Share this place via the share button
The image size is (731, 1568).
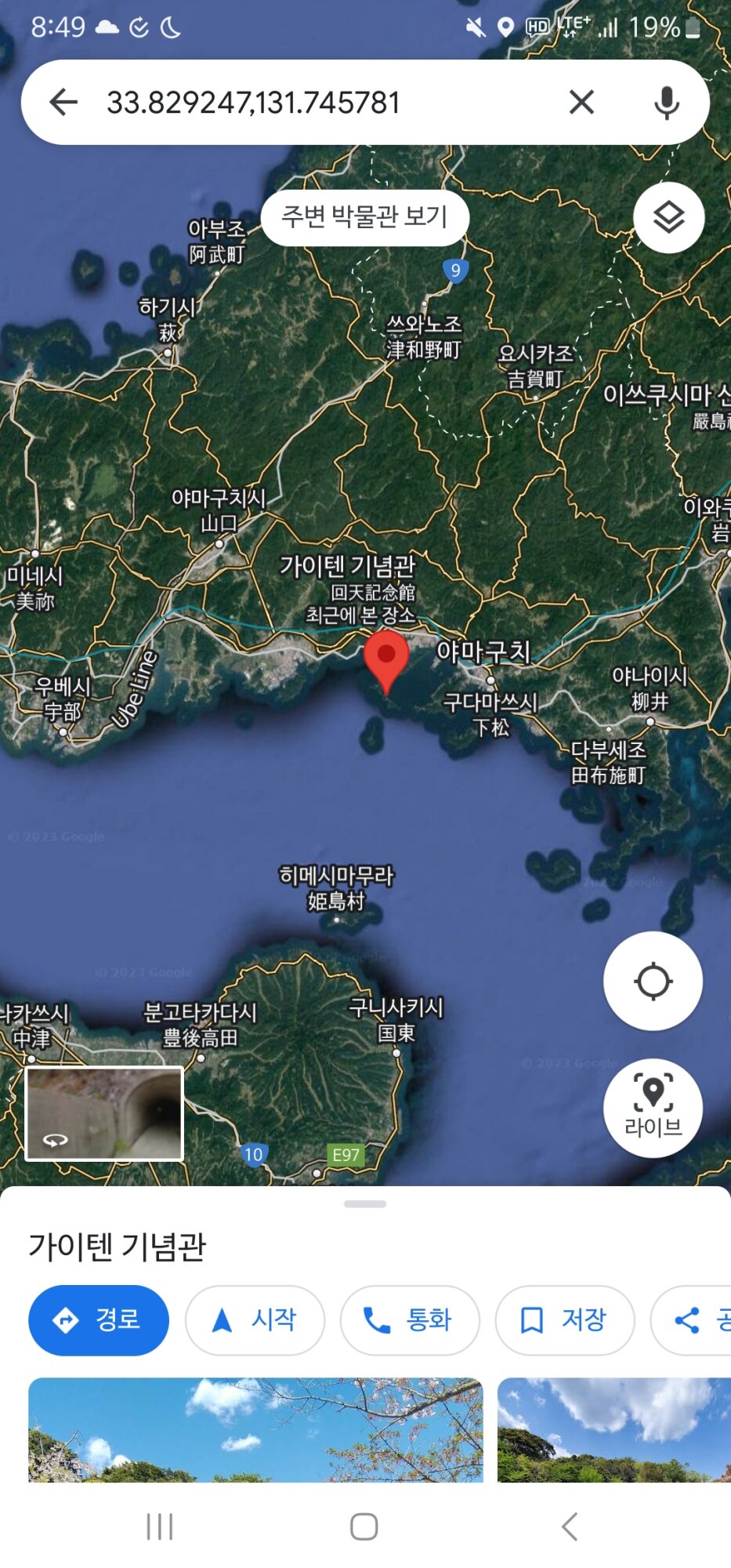693,1320
